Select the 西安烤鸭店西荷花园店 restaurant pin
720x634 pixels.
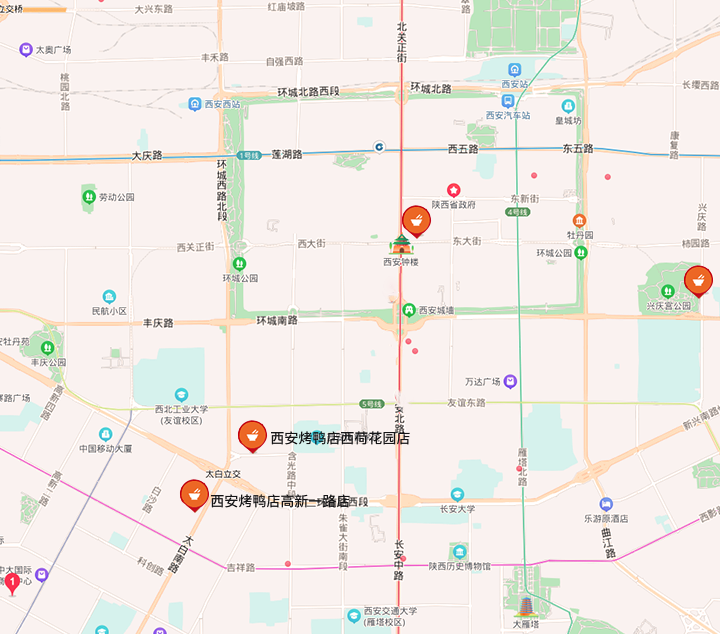click(251, 436)
